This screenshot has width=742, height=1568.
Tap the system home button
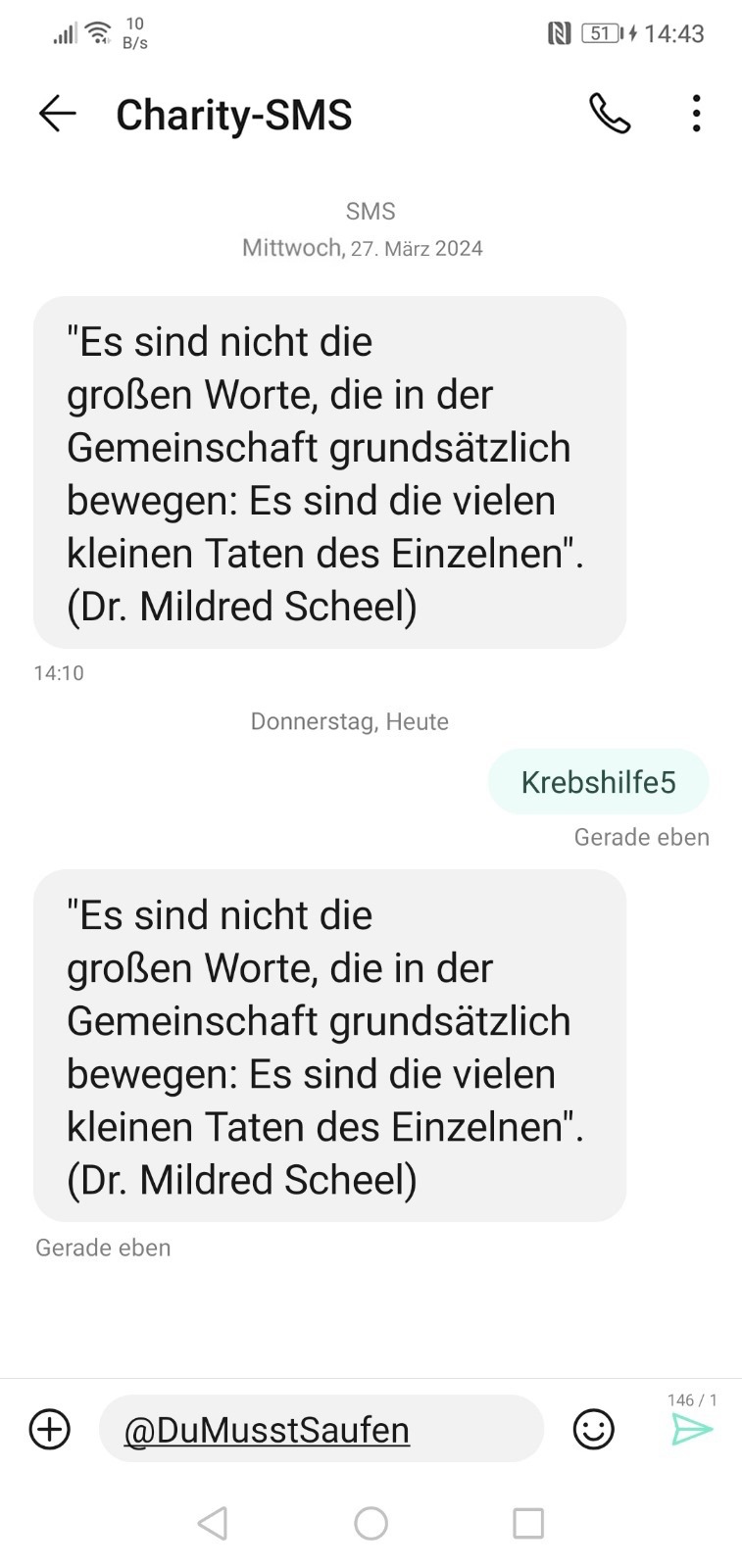click(x=371, y=1523)
